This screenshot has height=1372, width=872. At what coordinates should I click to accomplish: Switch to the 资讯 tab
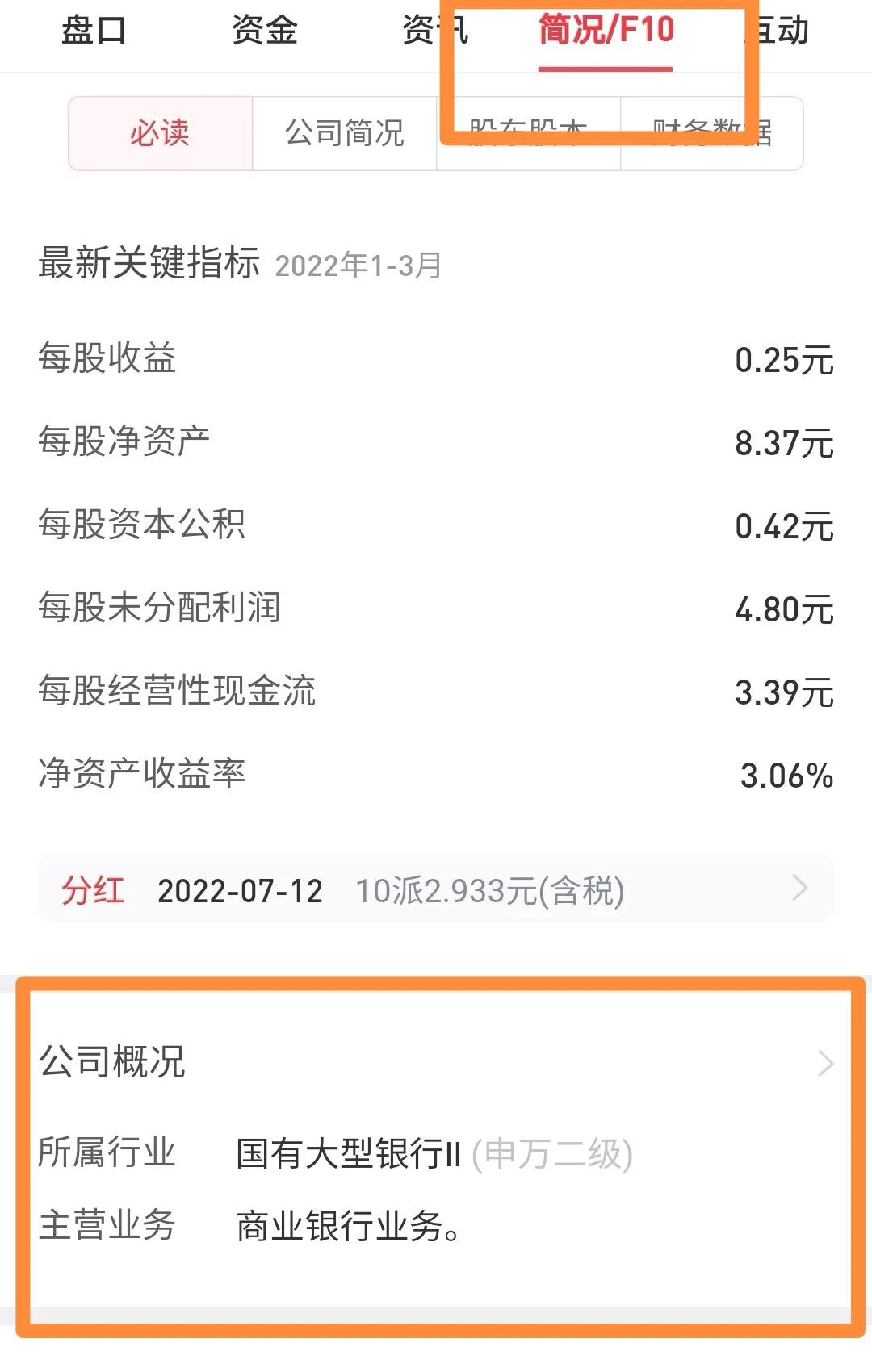430,32
